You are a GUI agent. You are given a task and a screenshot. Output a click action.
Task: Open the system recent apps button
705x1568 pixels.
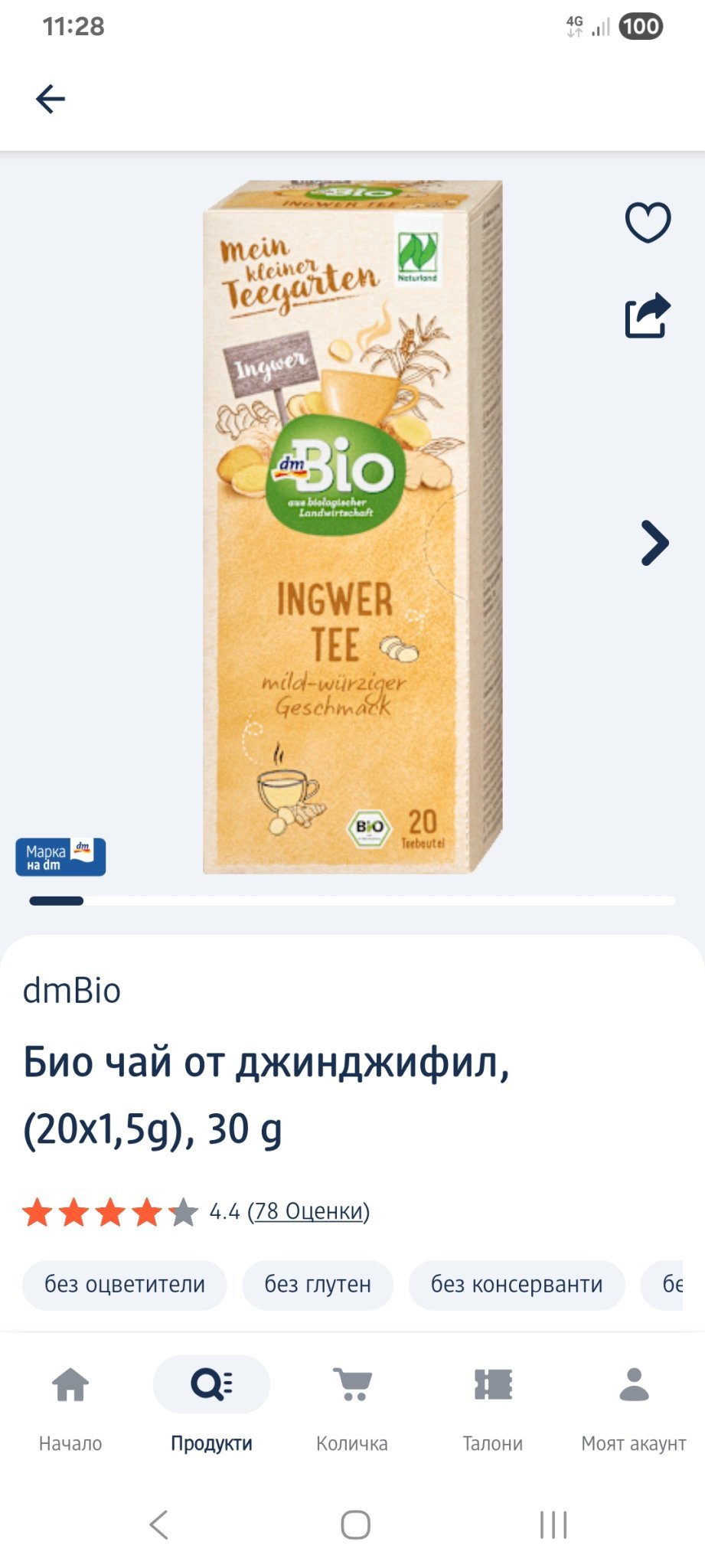(553, 1524)
